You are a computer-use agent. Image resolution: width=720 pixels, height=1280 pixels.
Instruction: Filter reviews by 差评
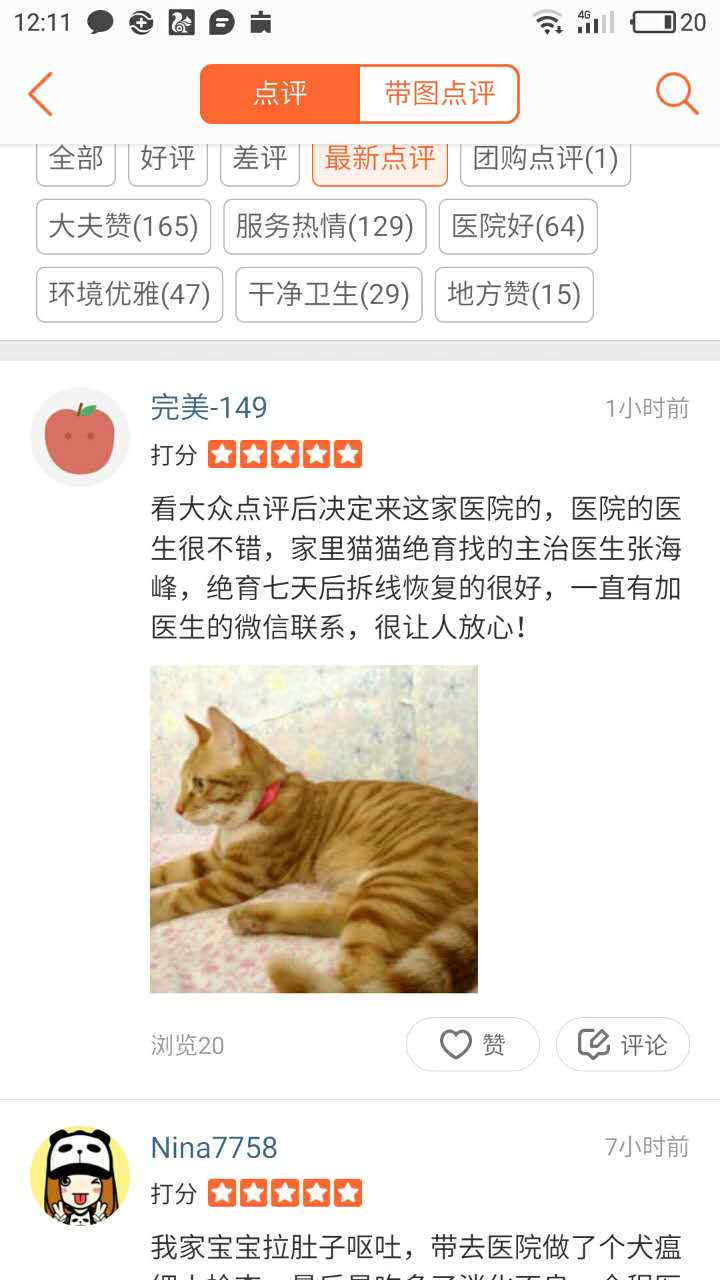(260, 160)
